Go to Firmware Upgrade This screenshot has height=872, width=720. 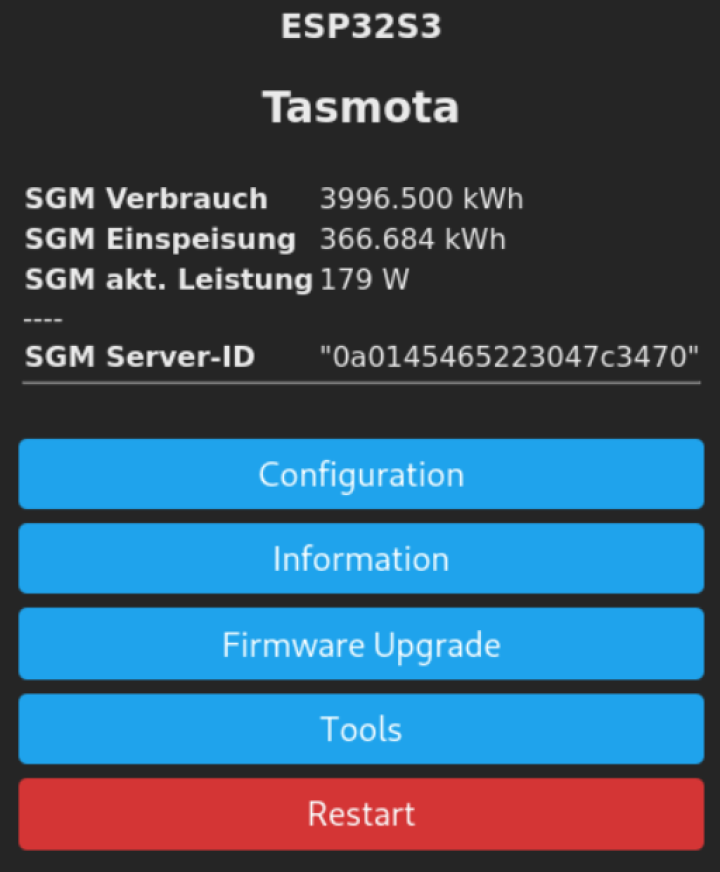(x=360, y=644)
